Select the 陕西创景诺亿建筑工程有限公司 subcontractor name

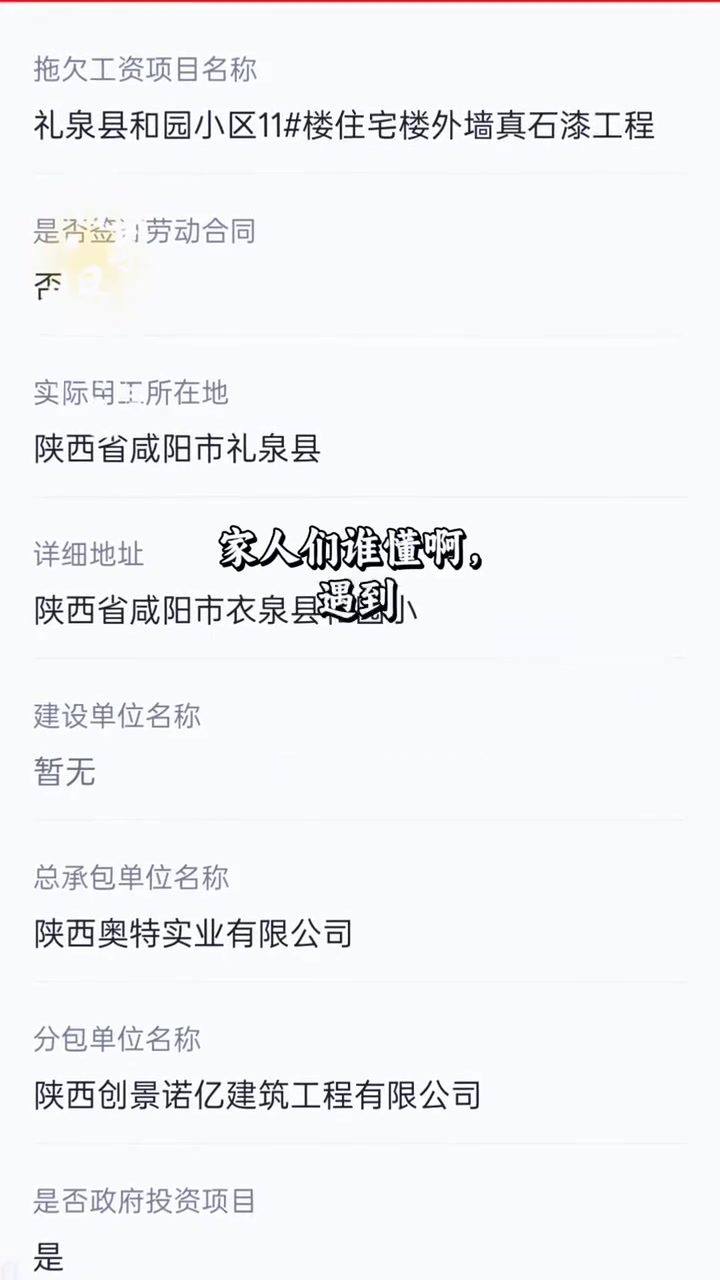256,1096
